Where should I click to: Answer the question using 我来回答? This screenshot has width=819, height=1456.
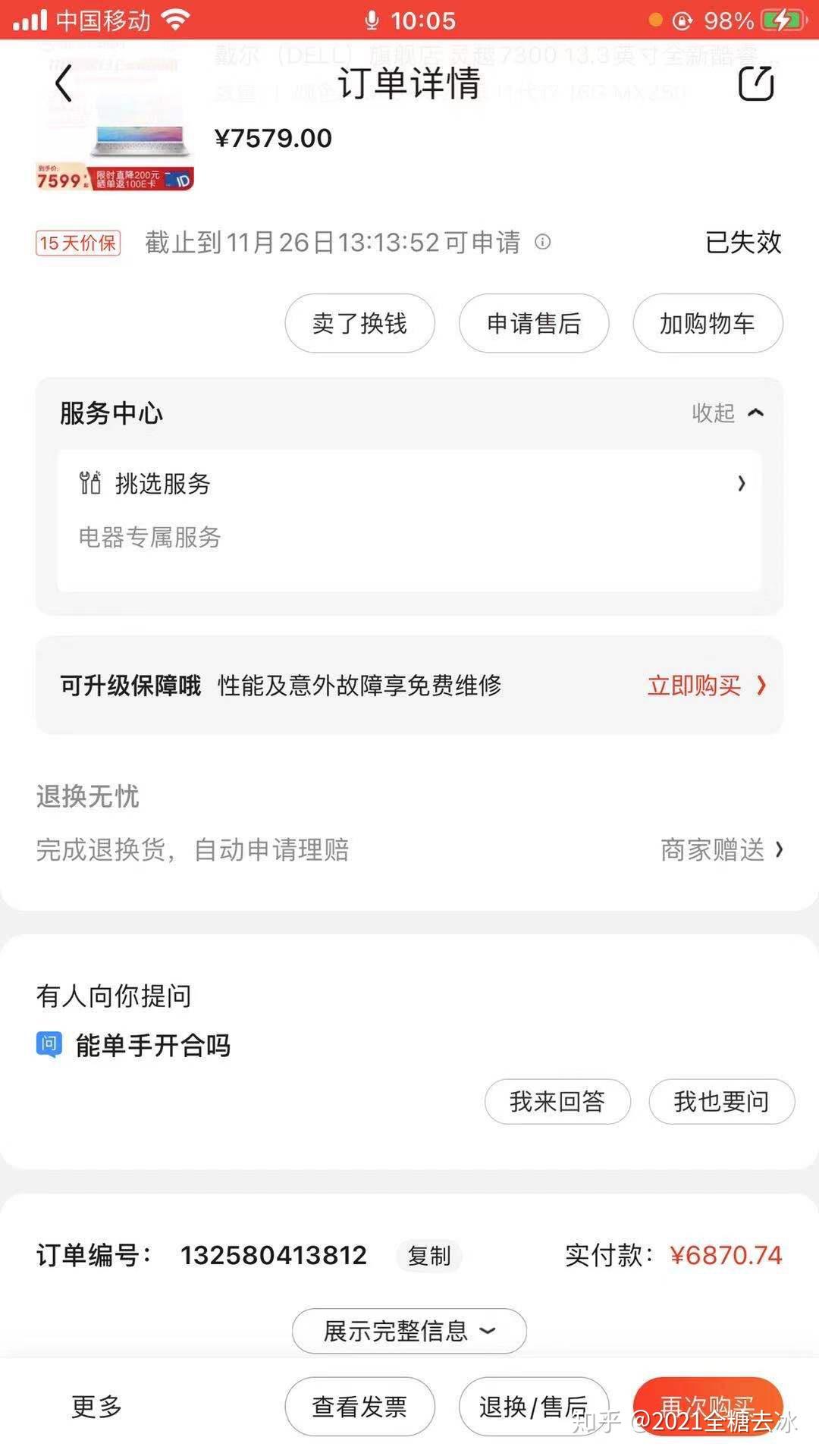click(557, 1102)
